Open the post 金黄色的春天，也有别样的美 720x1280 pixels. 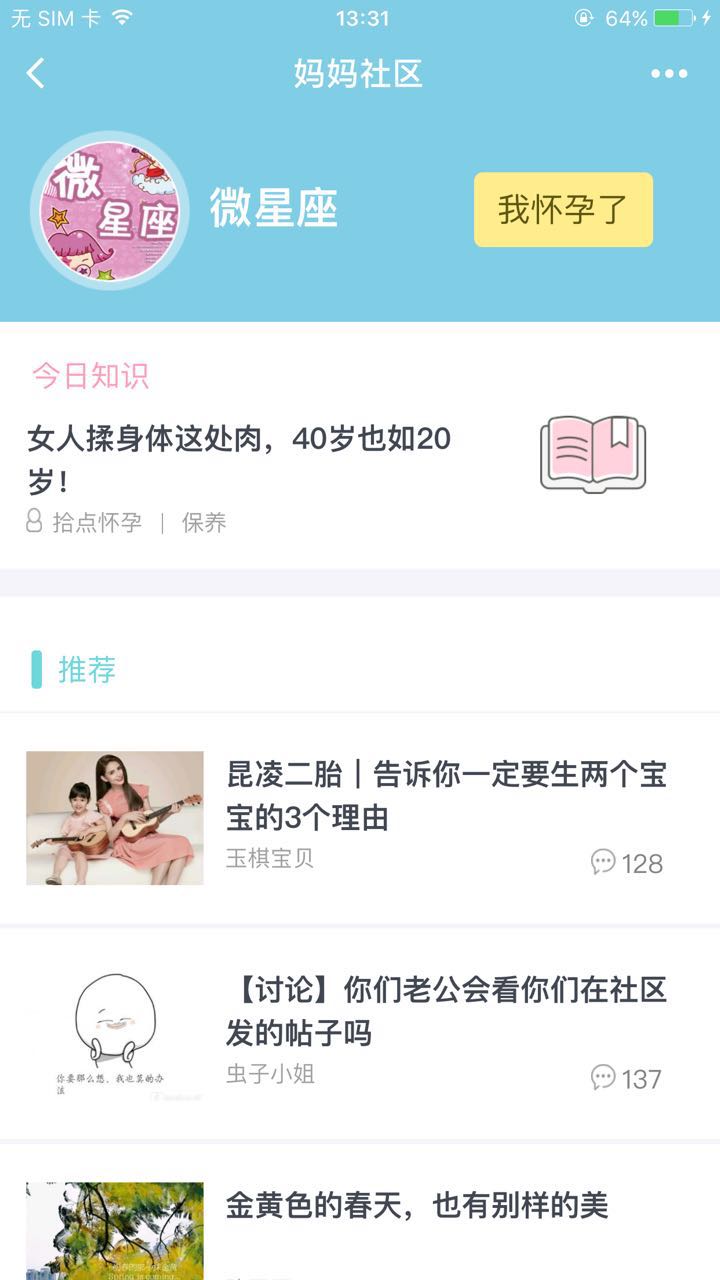(x=416, y=1205)
